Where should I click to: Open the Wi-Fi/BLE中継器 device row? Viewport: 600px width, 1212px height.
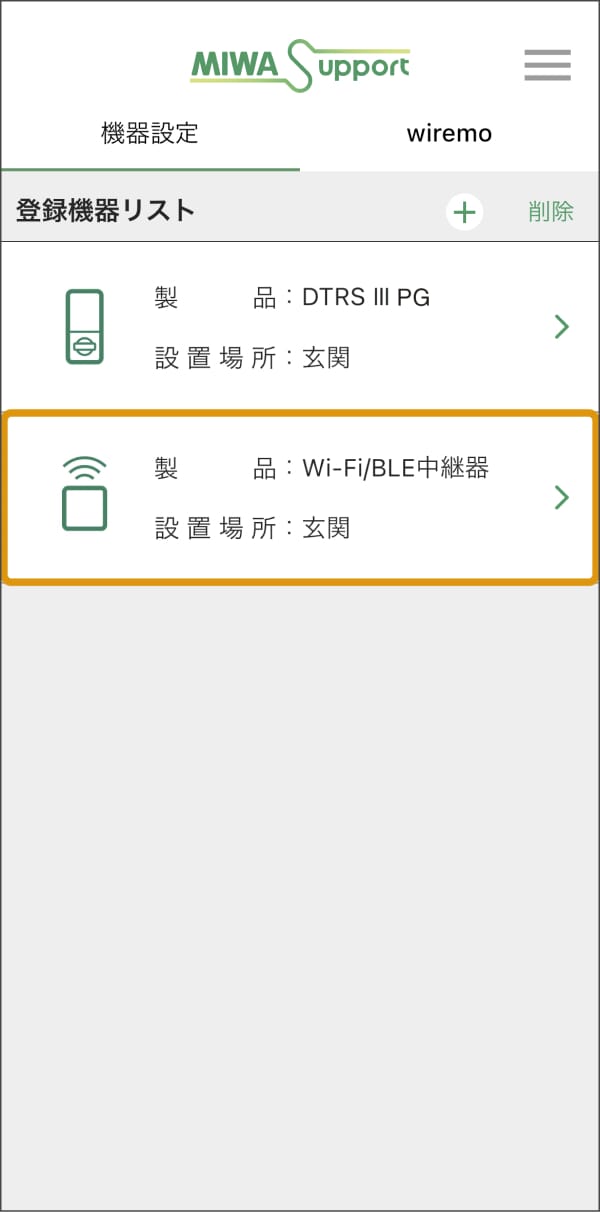point(300,497)
